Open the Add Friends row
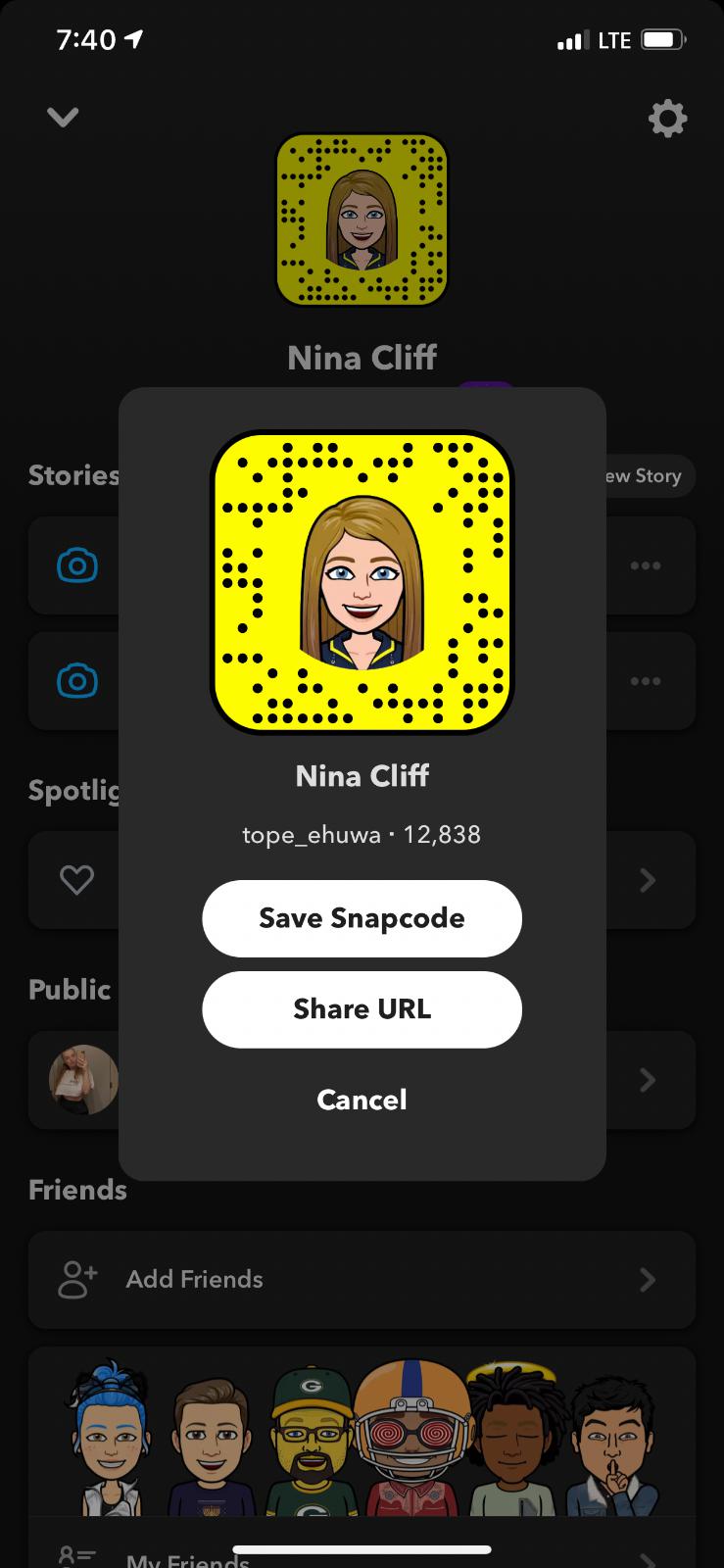This screenshot has width=724, height=1568. pos(362,1279)
